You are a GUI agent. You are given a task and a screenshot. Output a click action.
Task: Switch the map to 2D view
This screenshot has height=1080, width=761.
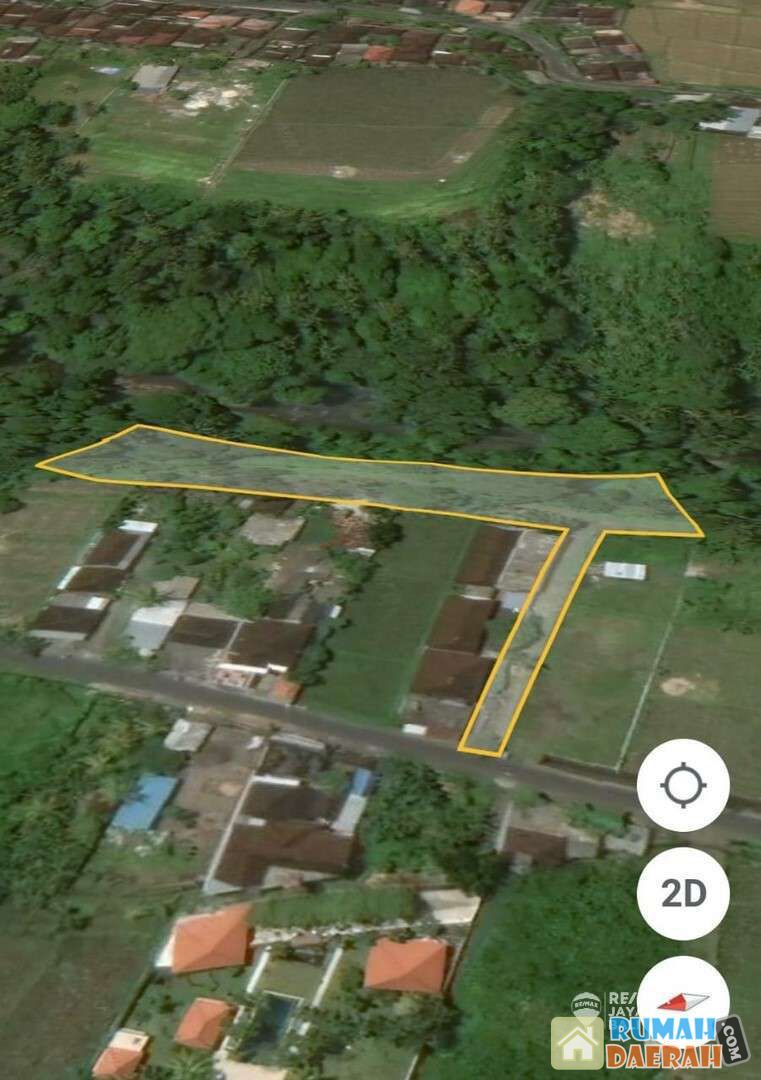683,893
